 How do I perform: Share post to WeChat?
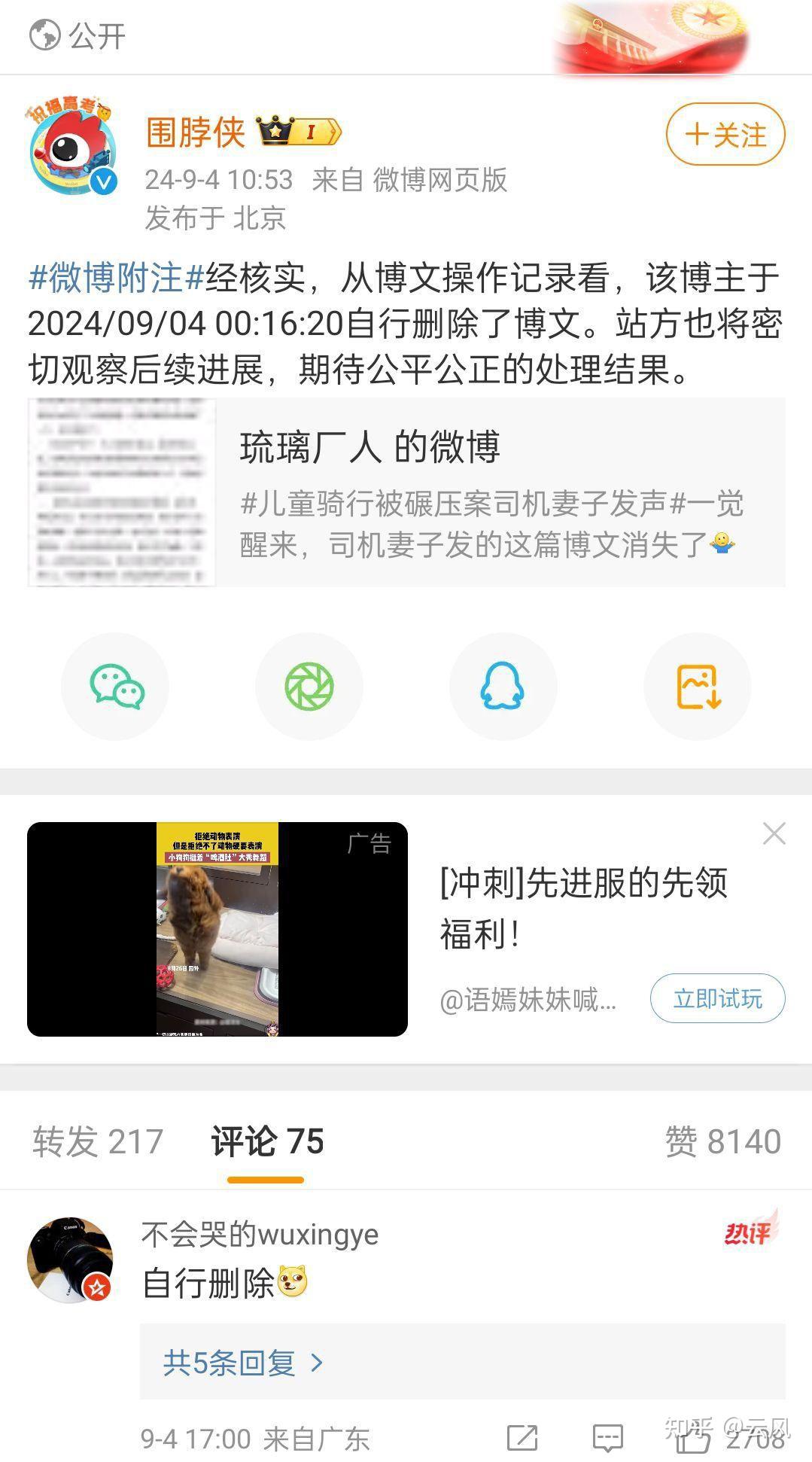(x=116, y=686)
